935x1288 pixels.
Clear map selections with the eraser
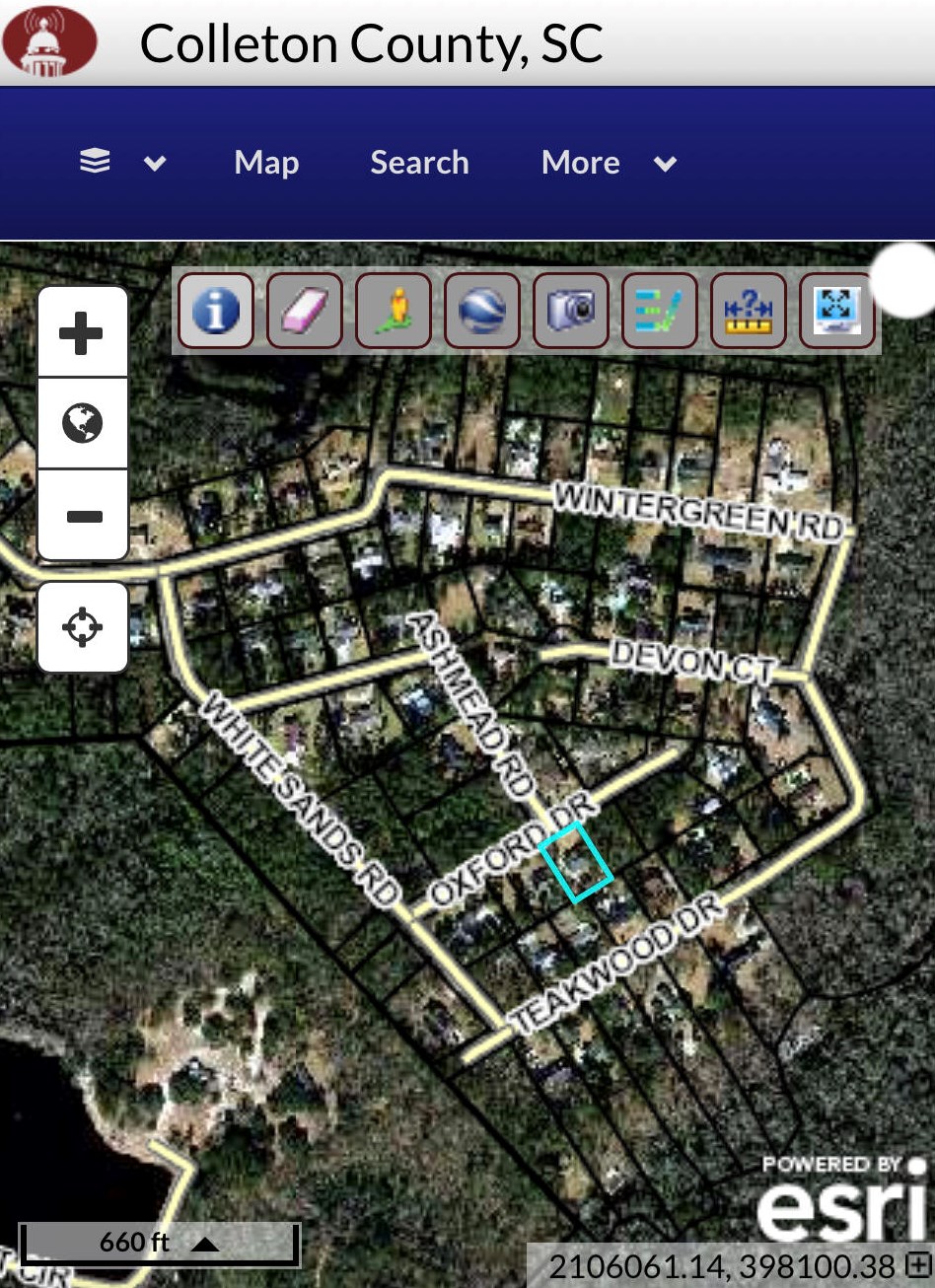(305, 312)
